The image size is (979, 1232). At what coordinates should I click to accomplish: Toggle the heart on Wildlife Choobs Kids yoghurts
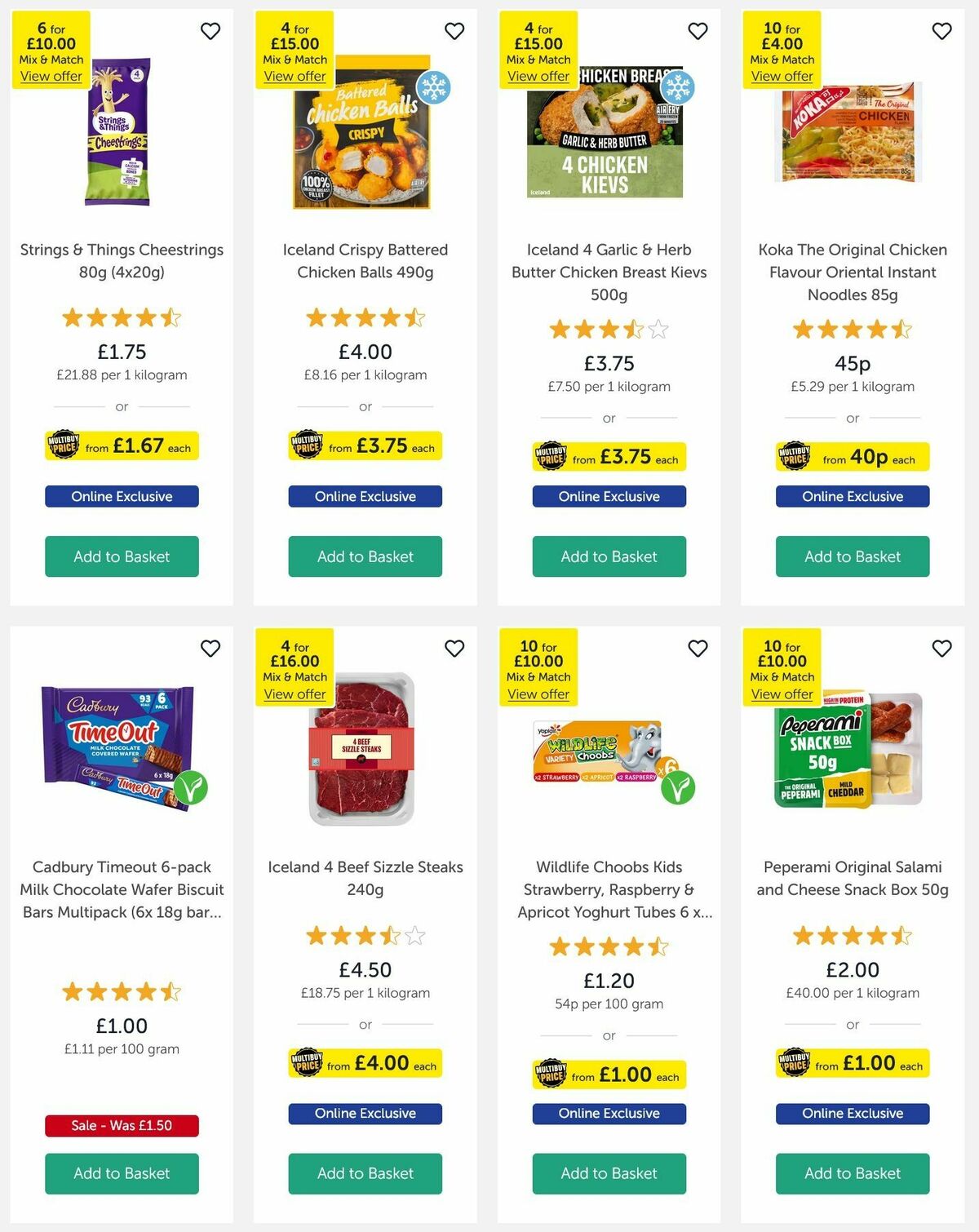tap(698, 649)
